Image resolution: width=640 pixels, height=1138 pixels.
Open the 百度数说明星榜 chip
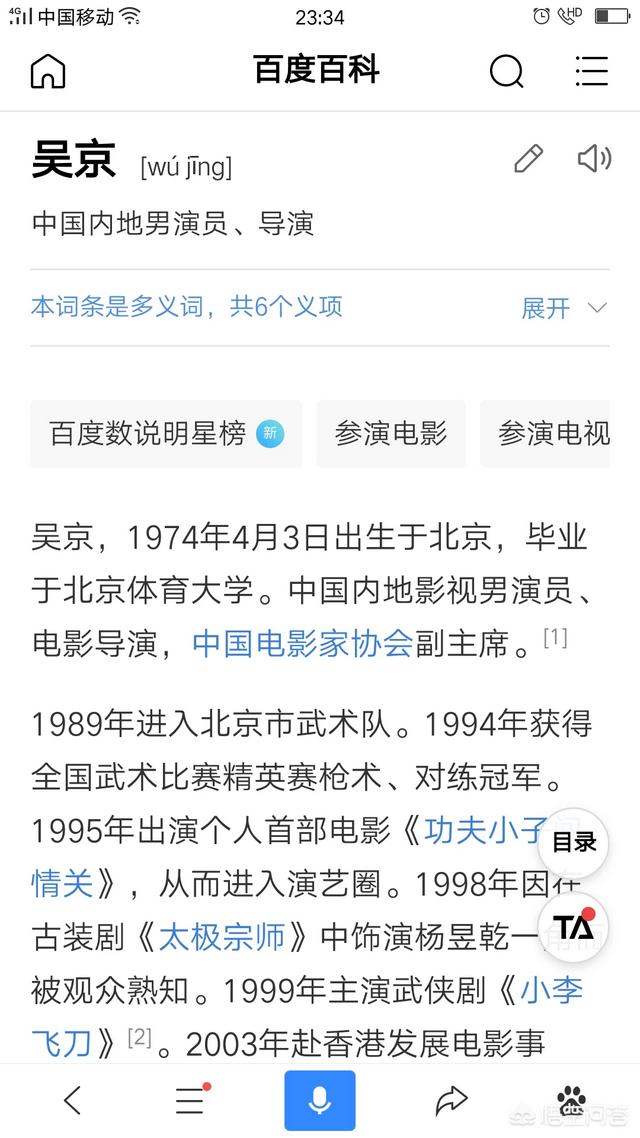coord(166,433)
